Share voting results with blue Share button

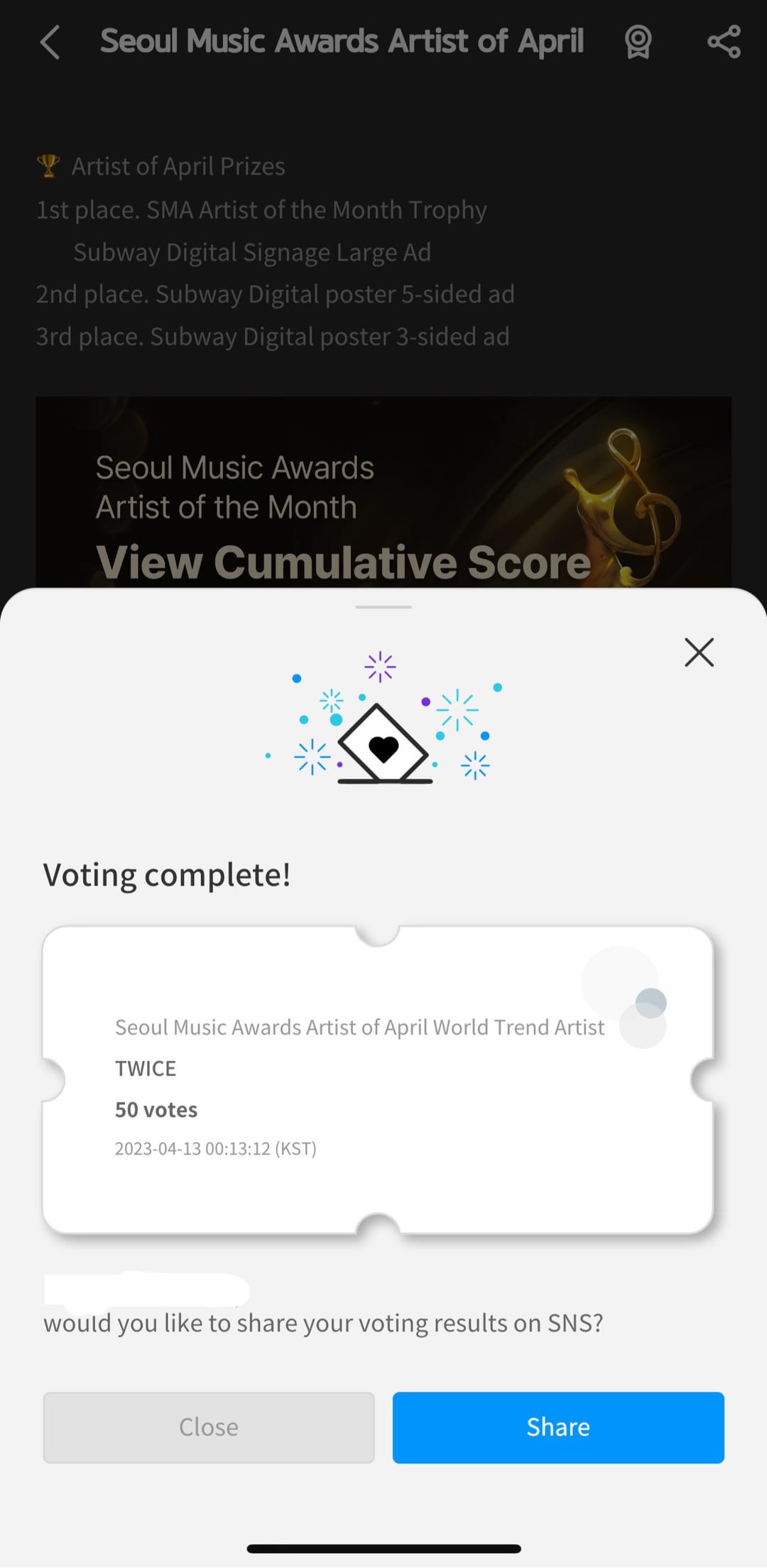click(558, 1427)
